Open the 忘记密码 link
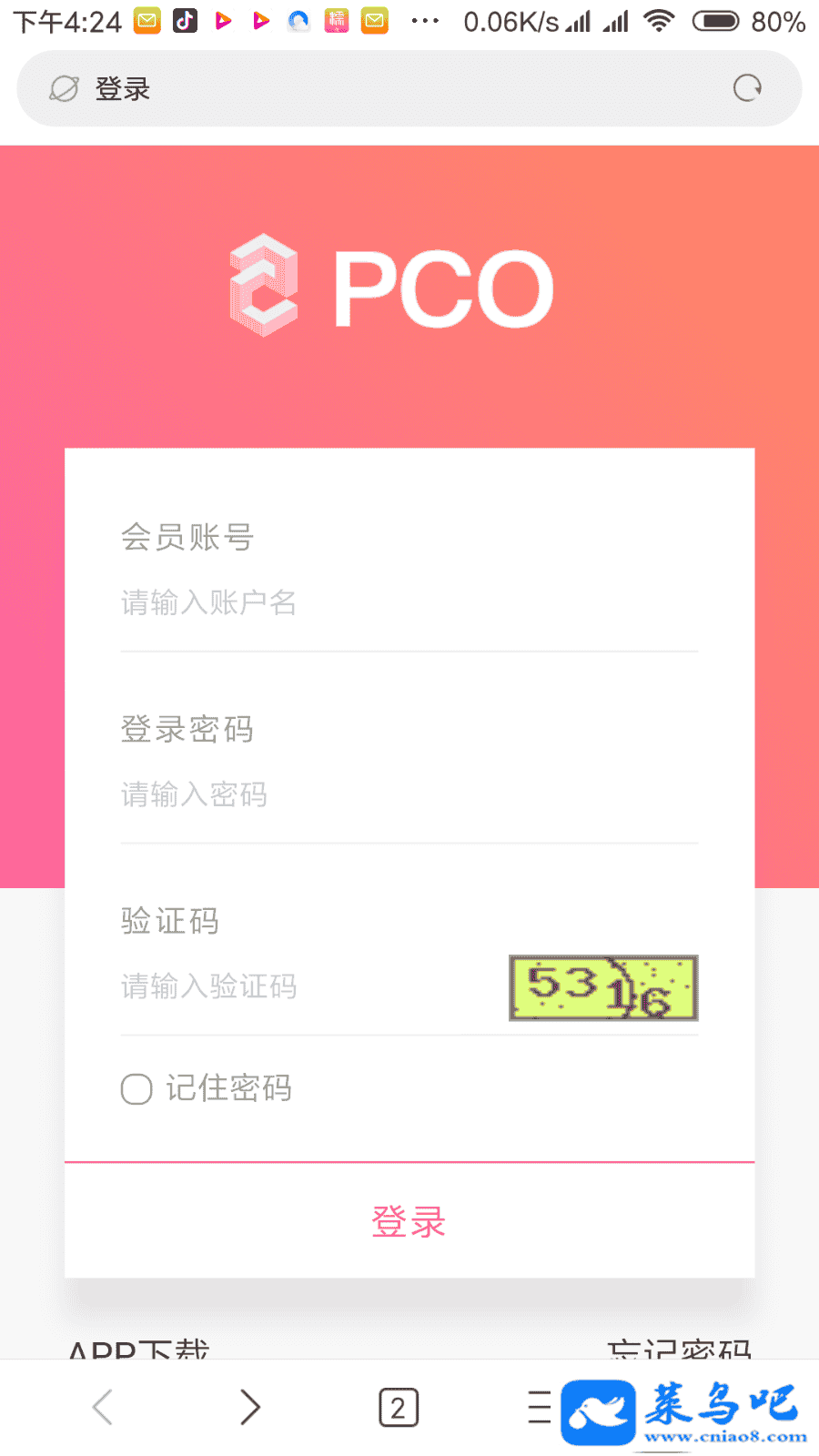The image size is (819, 1456). pyautogui.click(x=679, y=1348)
